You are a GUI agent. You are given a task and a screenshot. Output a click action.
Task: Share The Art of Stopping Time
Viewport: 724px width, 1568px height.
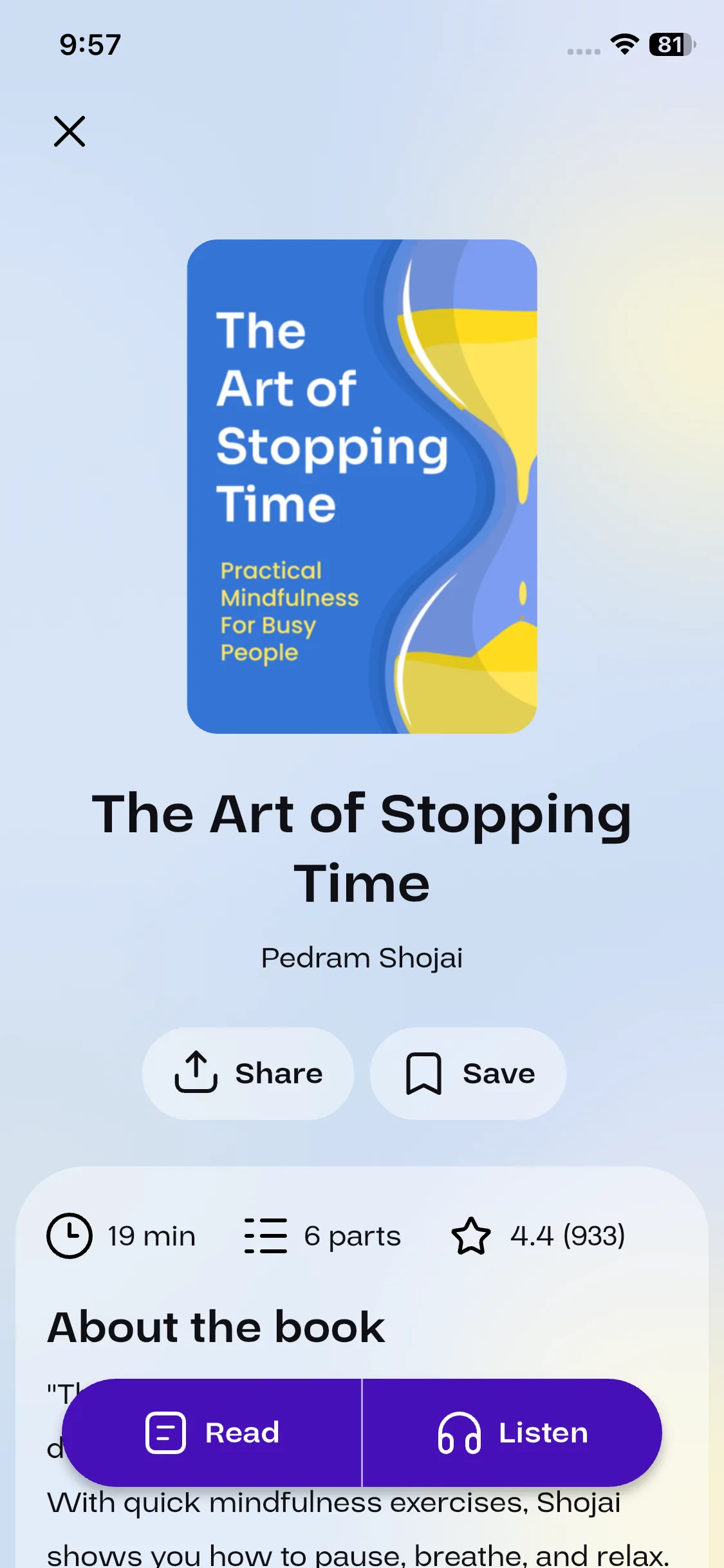click(248, 1073)
